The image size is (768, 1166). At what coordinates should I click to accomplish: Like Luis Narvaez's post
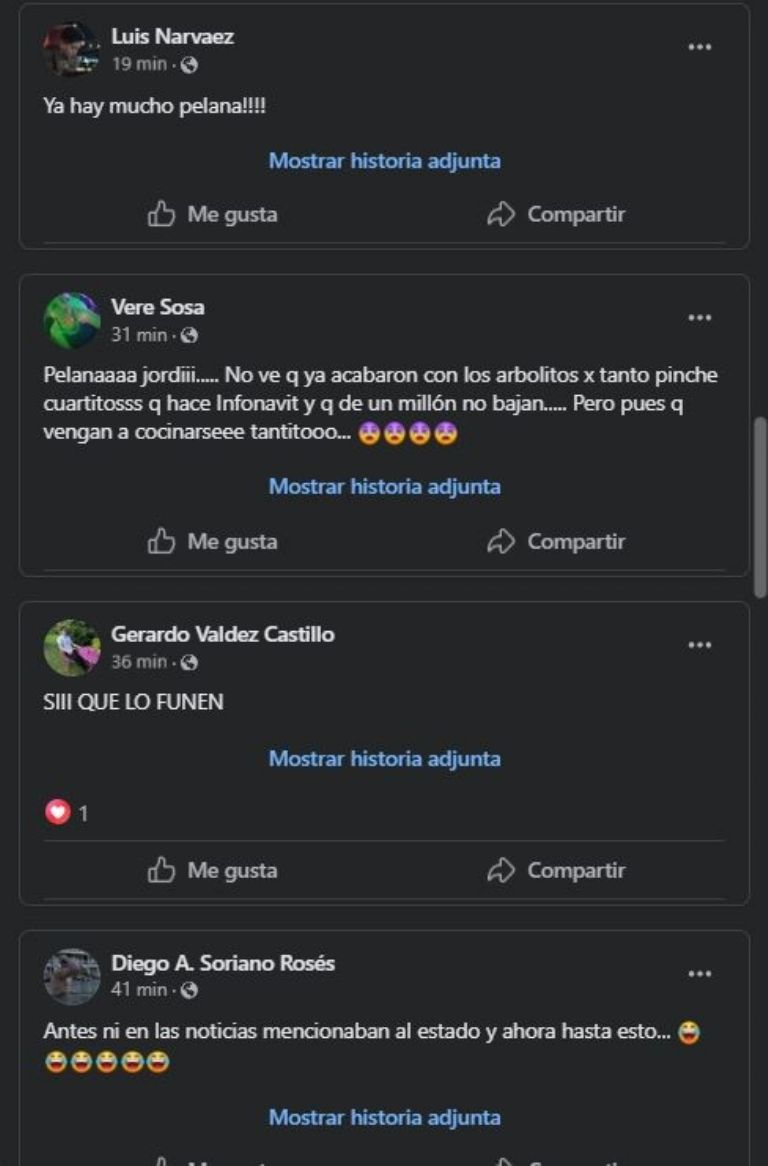click(213, 214)
